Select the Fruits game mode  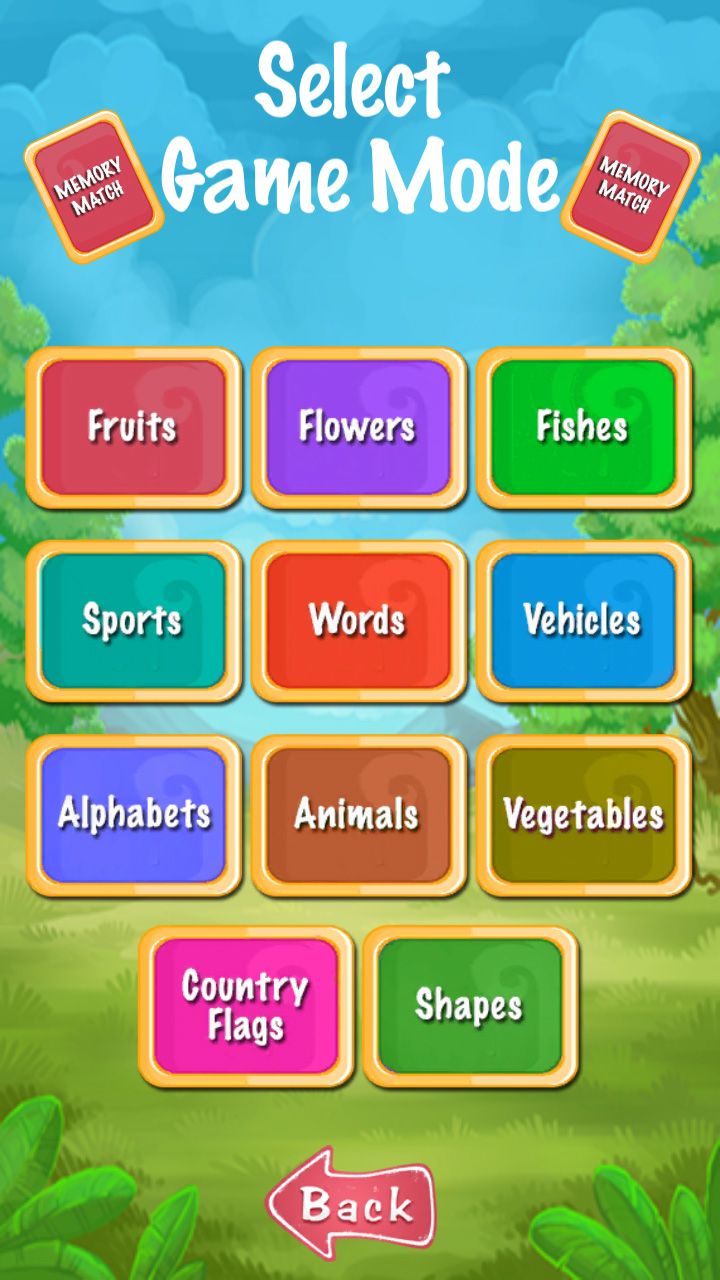(132, 427)
